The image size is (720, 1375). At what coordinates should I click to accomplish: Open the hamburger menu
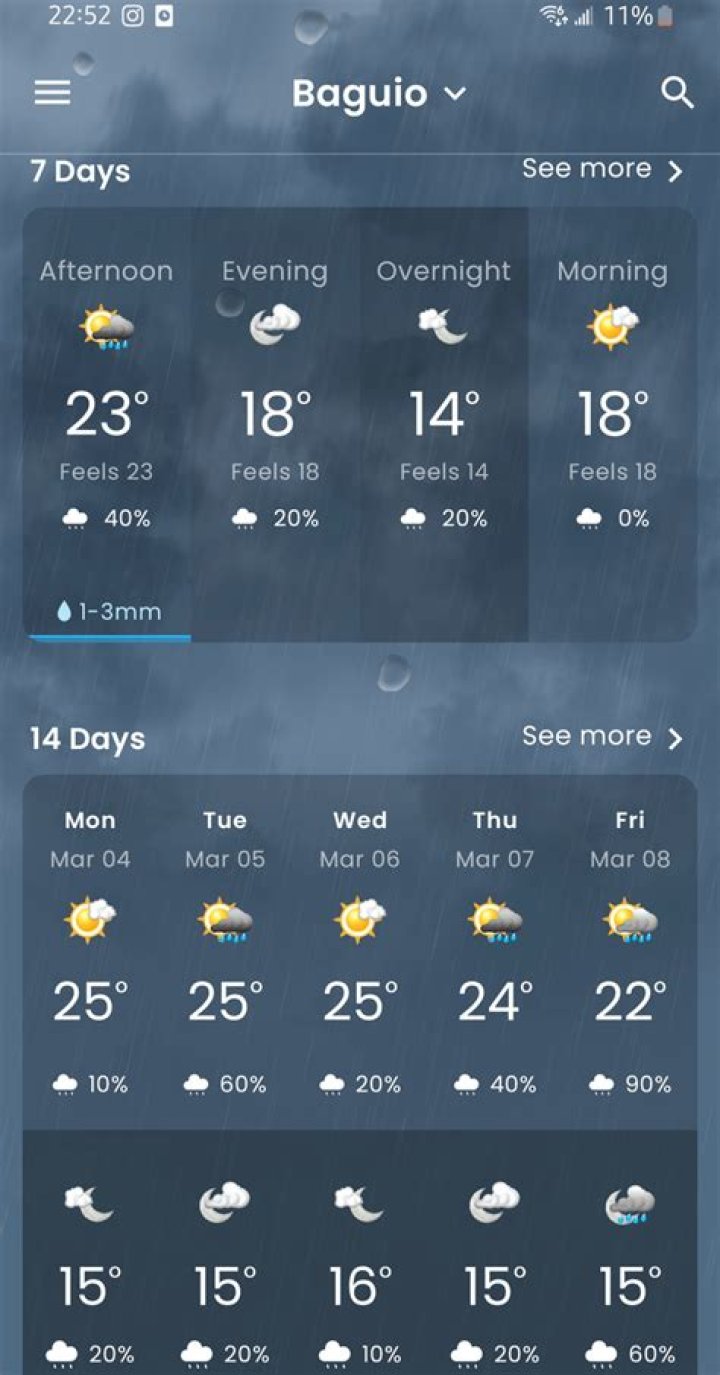click(52, 93)
